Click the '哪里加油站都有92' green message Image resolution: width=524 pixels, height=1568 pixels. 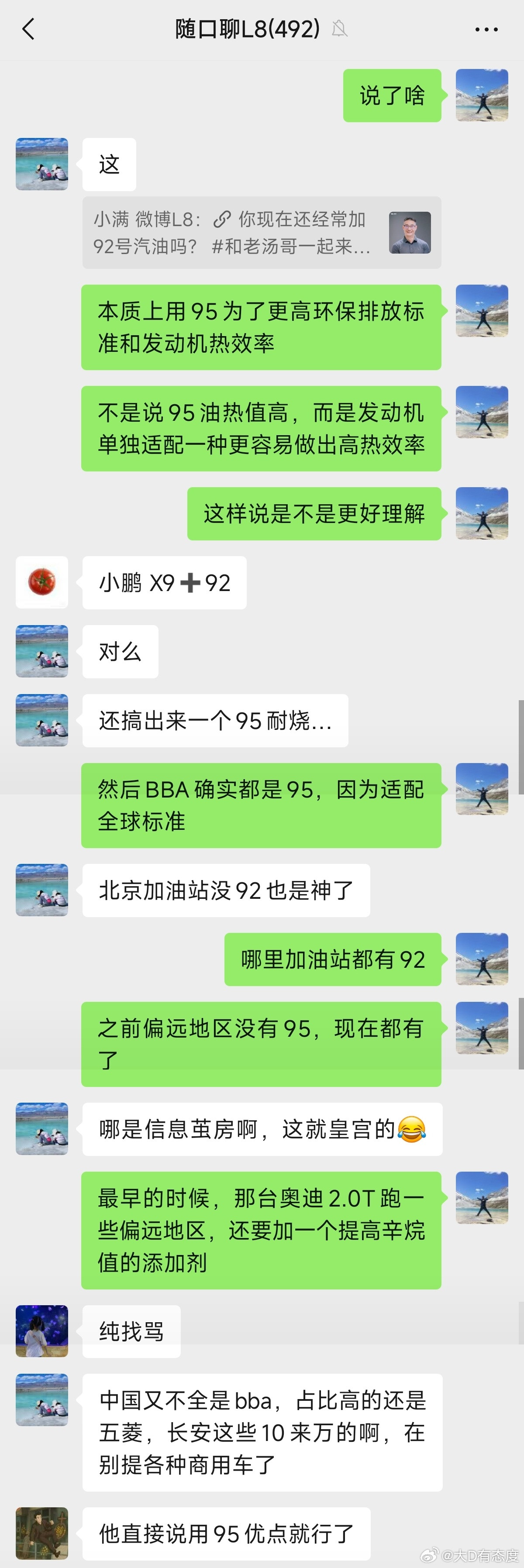click(332, 959)
